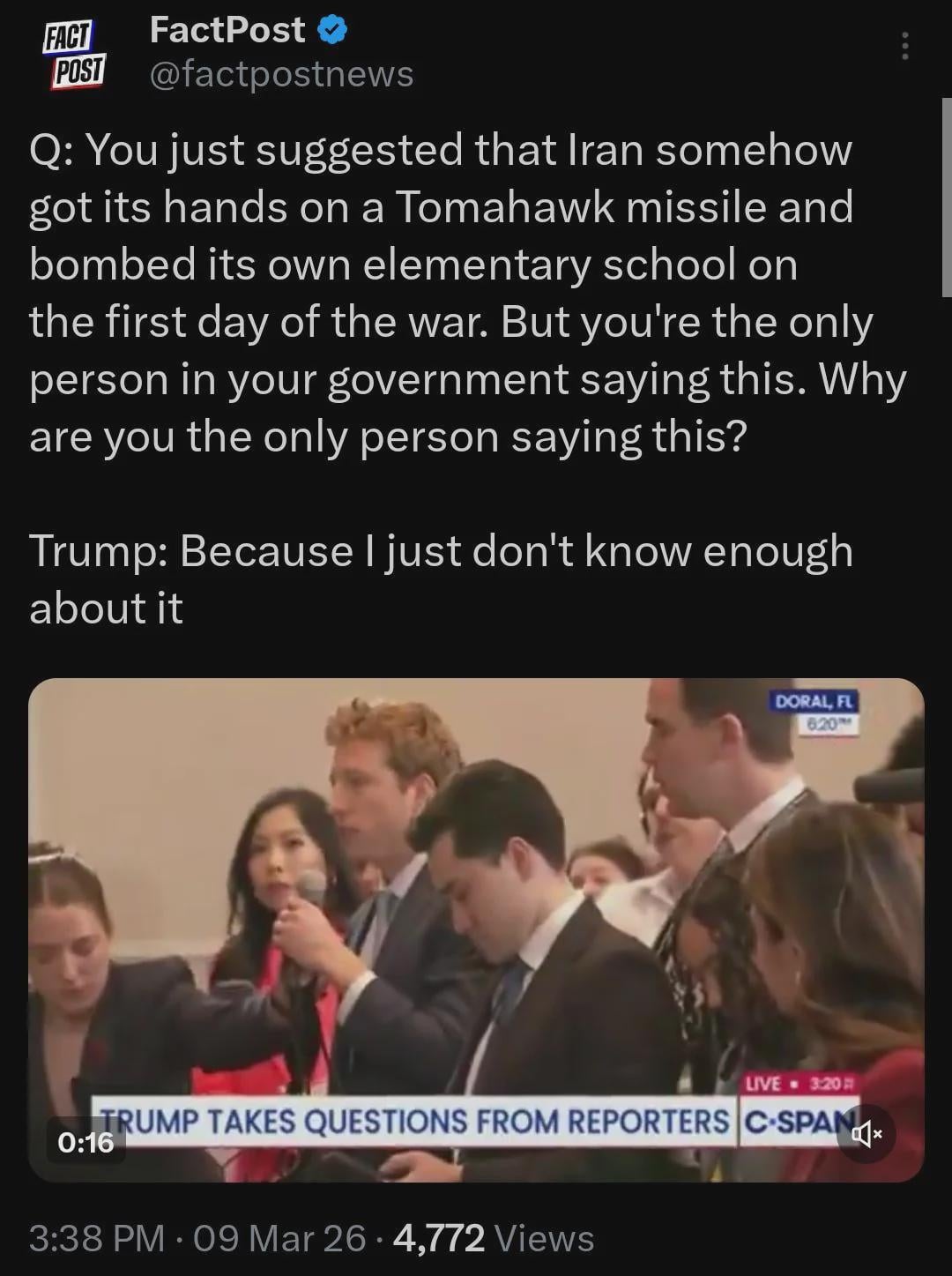Unmute the video sound
Screen dimensions: 952x1276
click(866, 1134)
